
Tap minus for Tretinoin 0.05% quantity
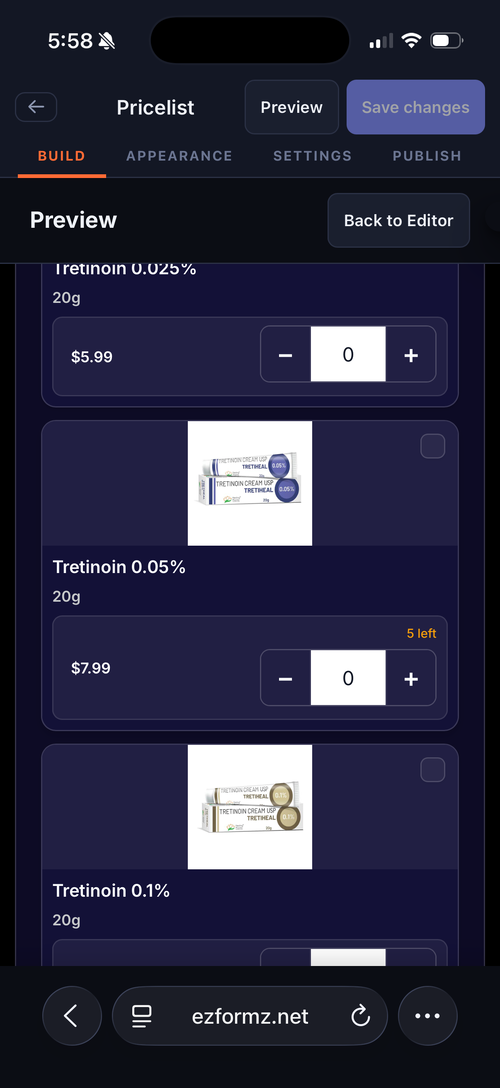[x=285, y=678]
